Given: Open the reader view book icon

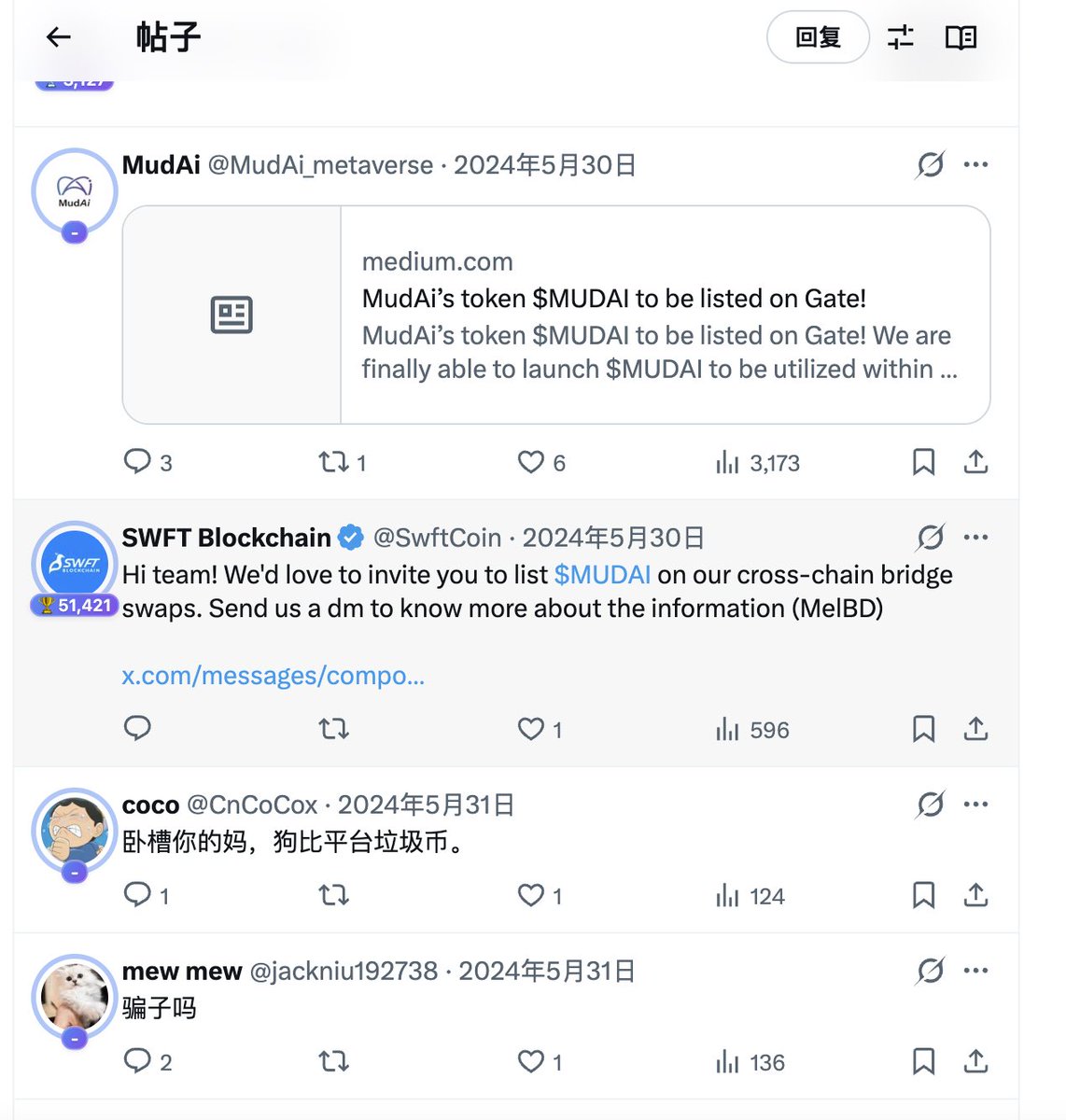Looking at the screenshot, I should (x=961, y=37).
